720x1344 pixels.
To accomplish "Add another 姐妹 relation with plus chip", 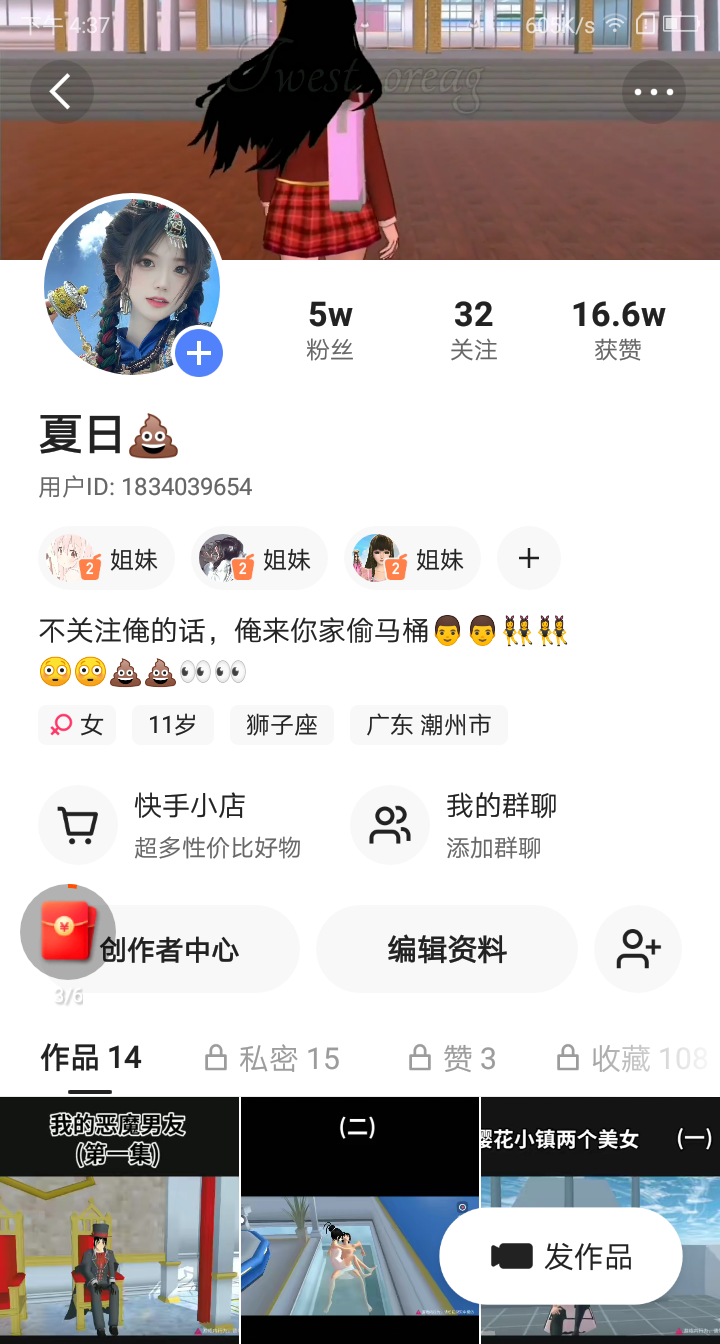I will pos(529,558).
